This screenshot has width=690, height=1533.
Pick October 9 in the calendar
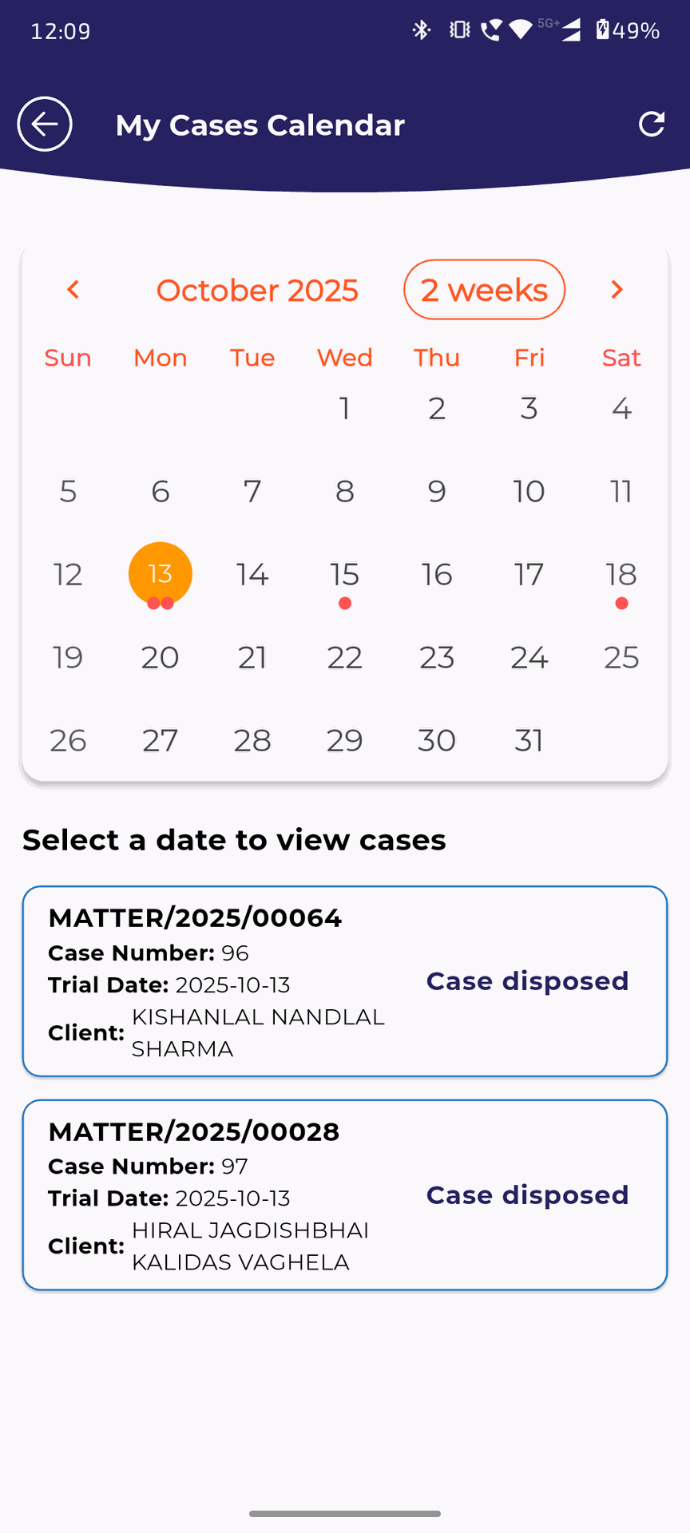coord(437,491)
